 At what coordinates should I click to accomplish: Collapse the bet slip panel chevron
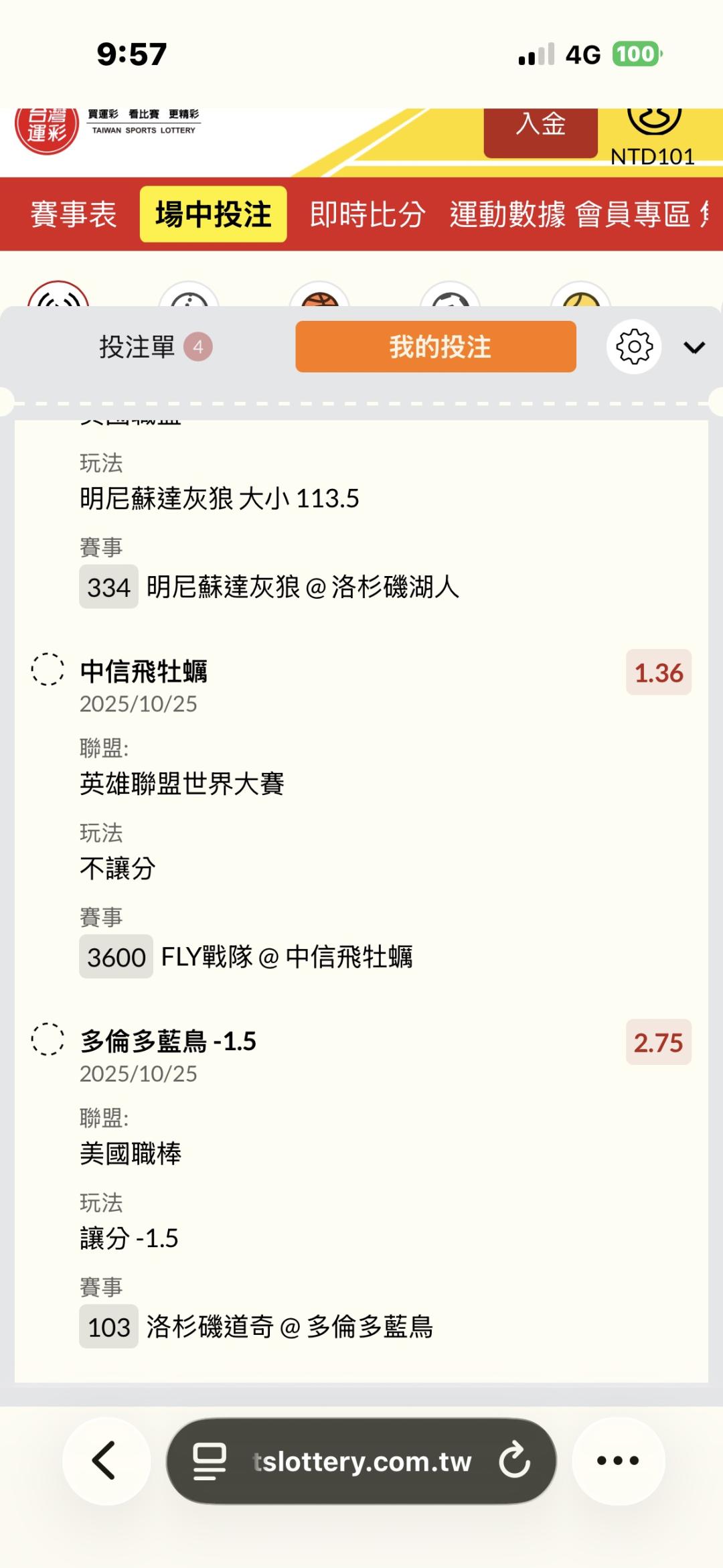tap(694, 347)
